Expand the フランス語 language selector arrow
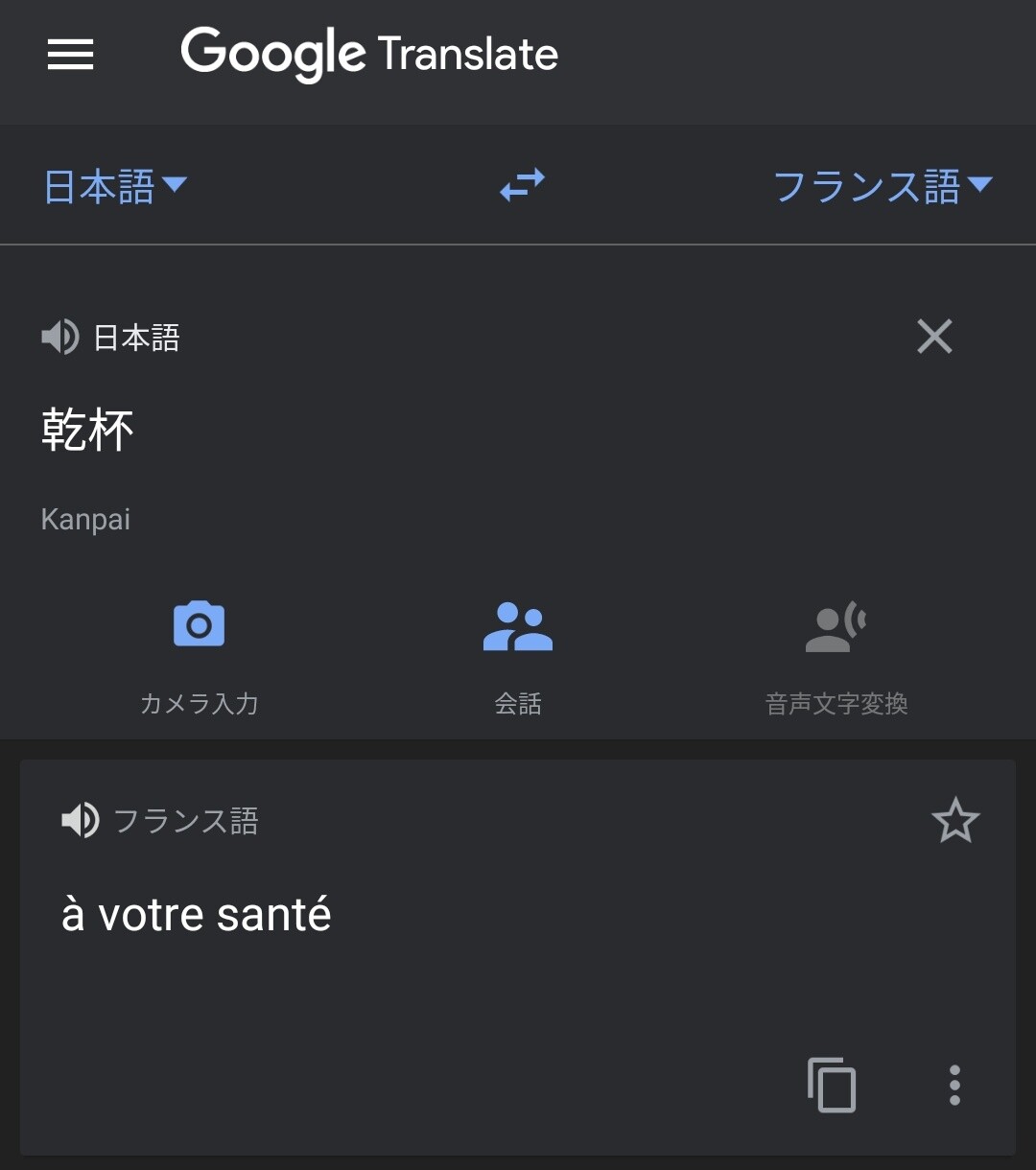1036x1170 pixels. 980,185
